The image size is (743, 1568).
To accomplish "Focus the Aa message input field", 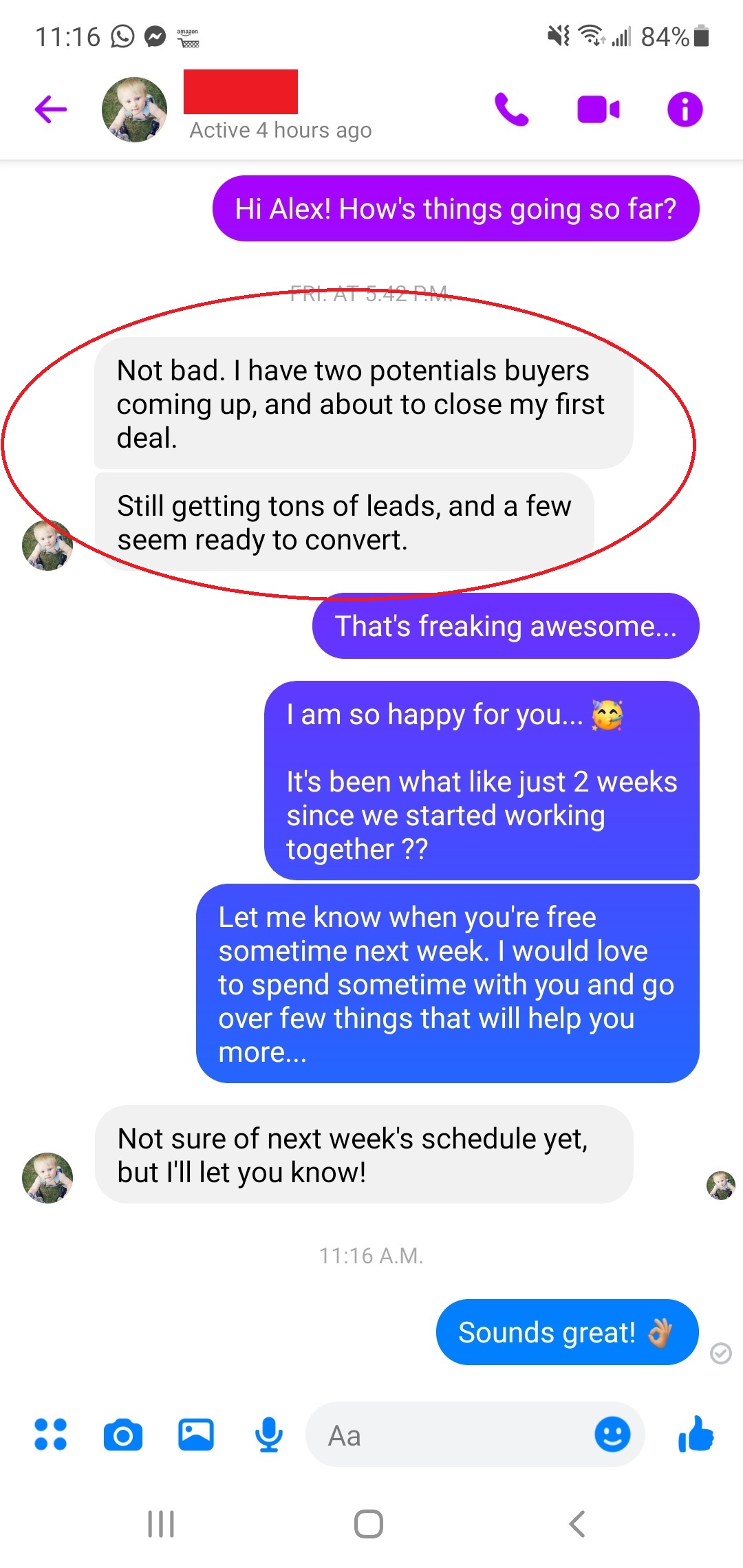I will 447,1435.
